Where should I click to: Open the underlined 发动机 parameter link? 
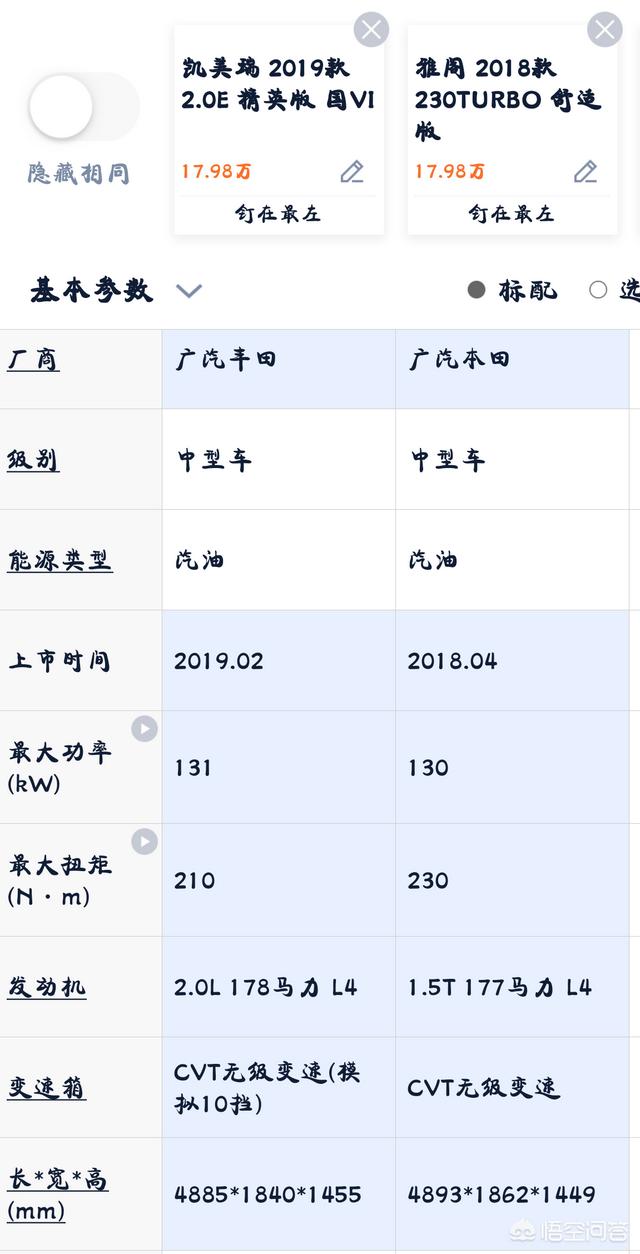pos(47,987)
